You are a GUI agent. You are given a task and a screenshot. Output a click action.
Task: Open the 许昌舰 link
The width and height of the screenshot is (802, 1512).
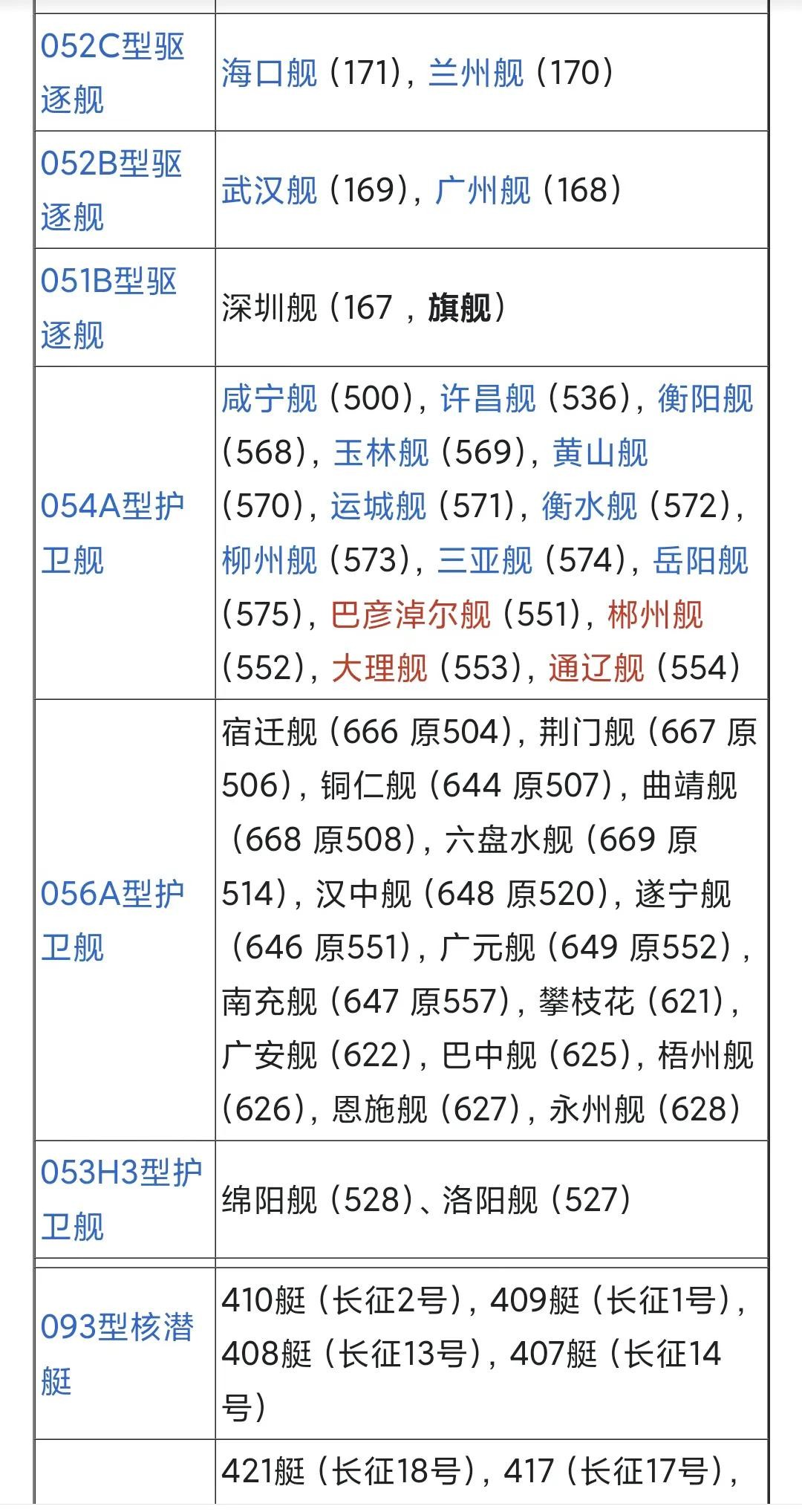488,398
